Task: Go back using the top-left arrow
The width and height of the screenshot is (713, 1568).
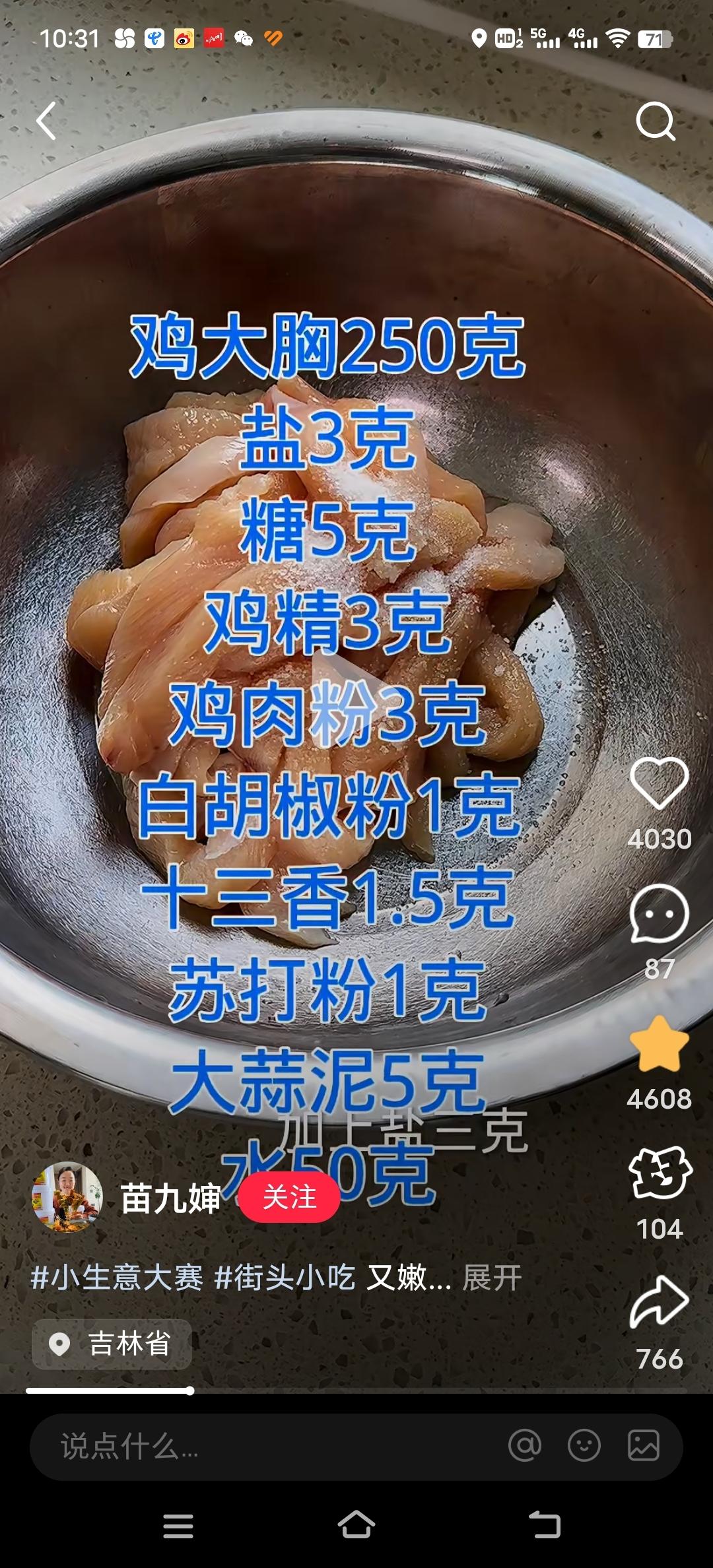Action: click(x=46, y=121)
